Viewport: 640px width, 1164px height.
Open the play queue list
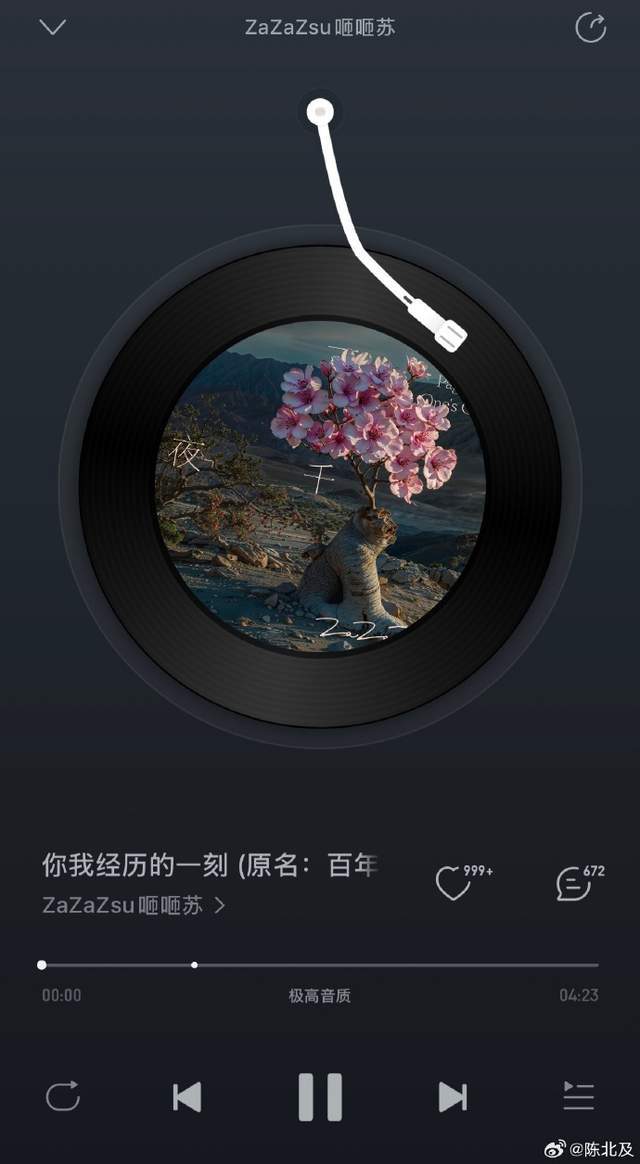point(578,1097)
